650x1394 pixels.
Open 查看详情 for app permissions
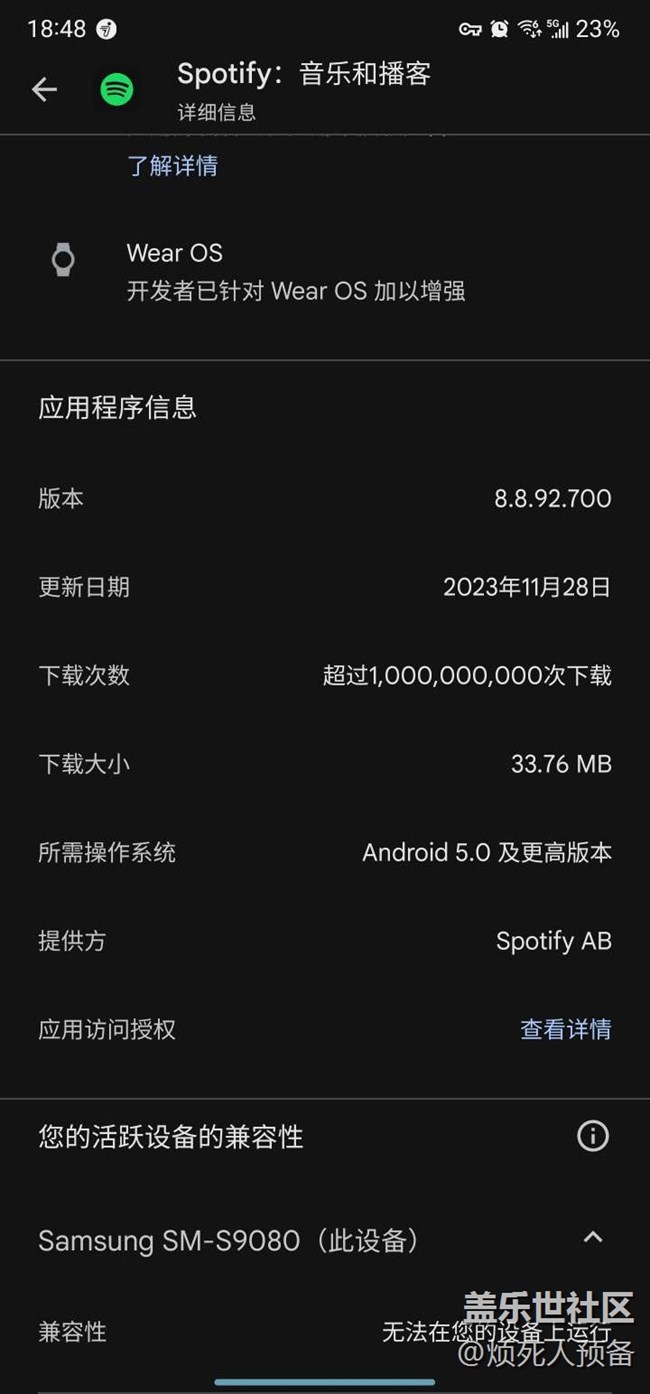[x=565, y=1029]
